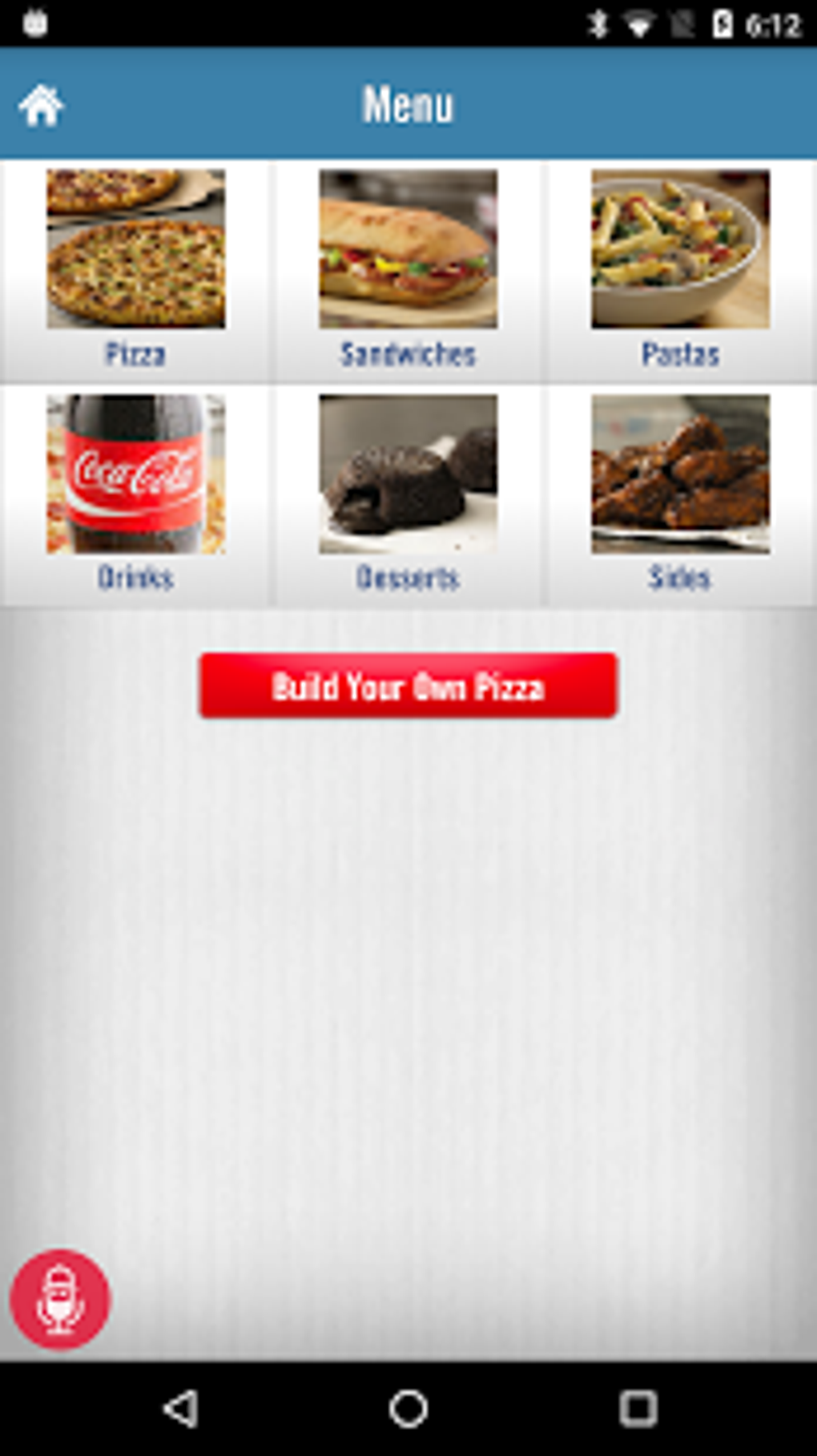Open the Pizza category
This screenshot has width=817, height=1456.
pos(135,269)
